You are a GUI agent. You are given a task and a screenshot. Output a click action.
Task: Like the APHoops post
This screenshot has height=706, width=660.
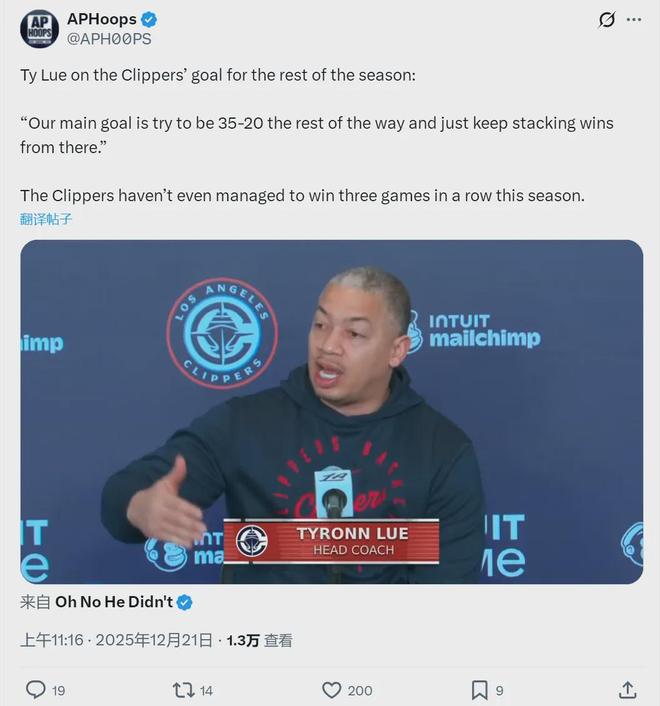(x=332, y=690)
